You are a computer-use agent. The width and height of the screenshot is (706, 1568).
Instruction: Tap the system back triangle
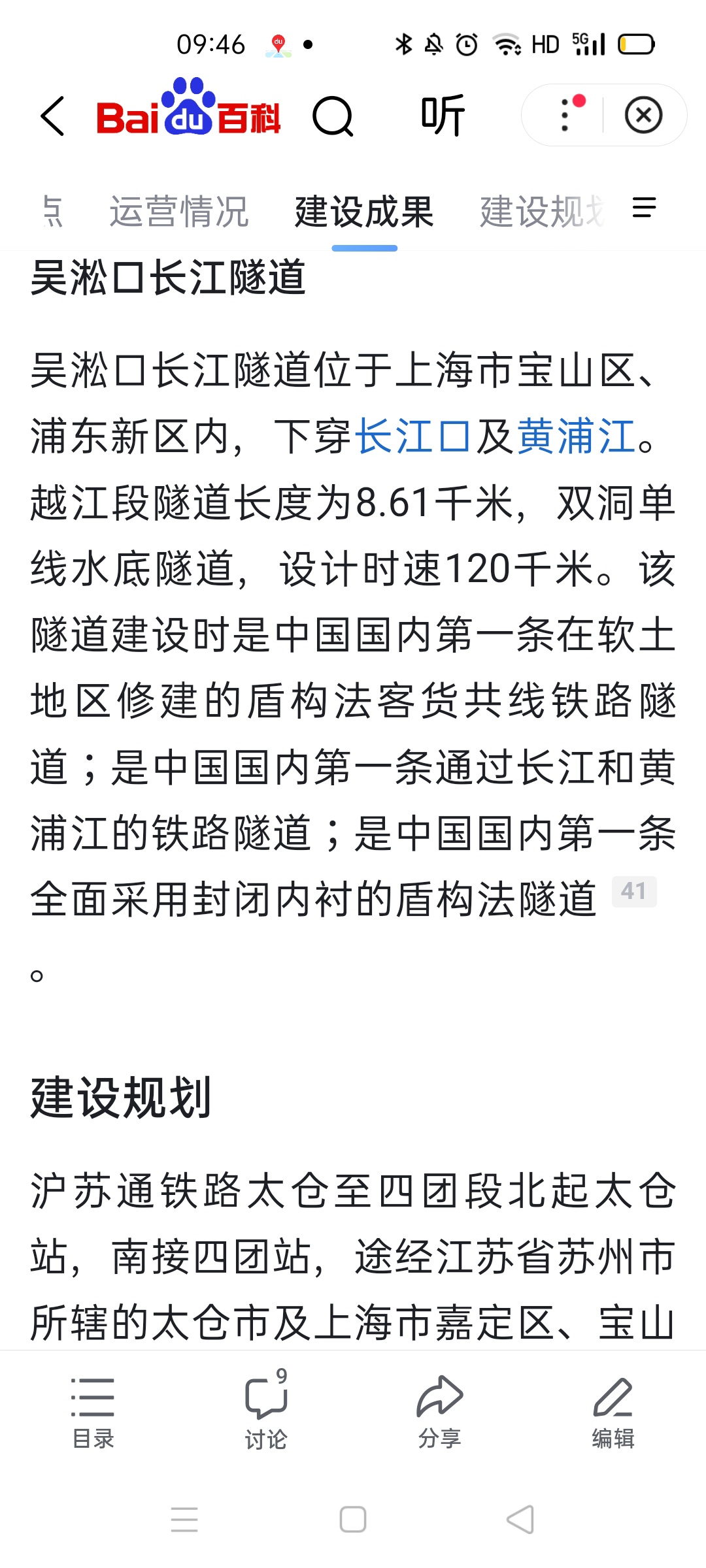coord(520,1519)
